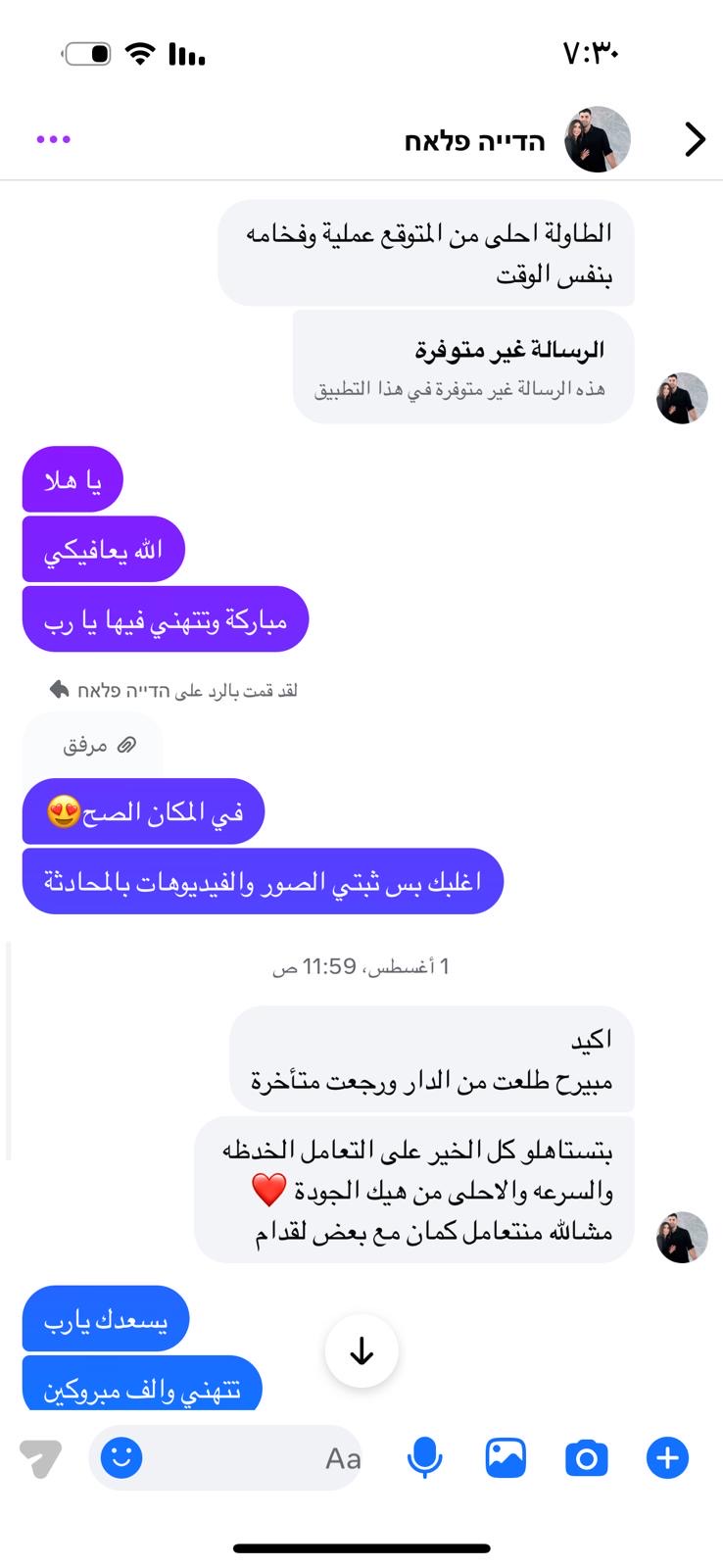Open the plus attachments menu
The image size is (723, 1568).
point(667,1458)
